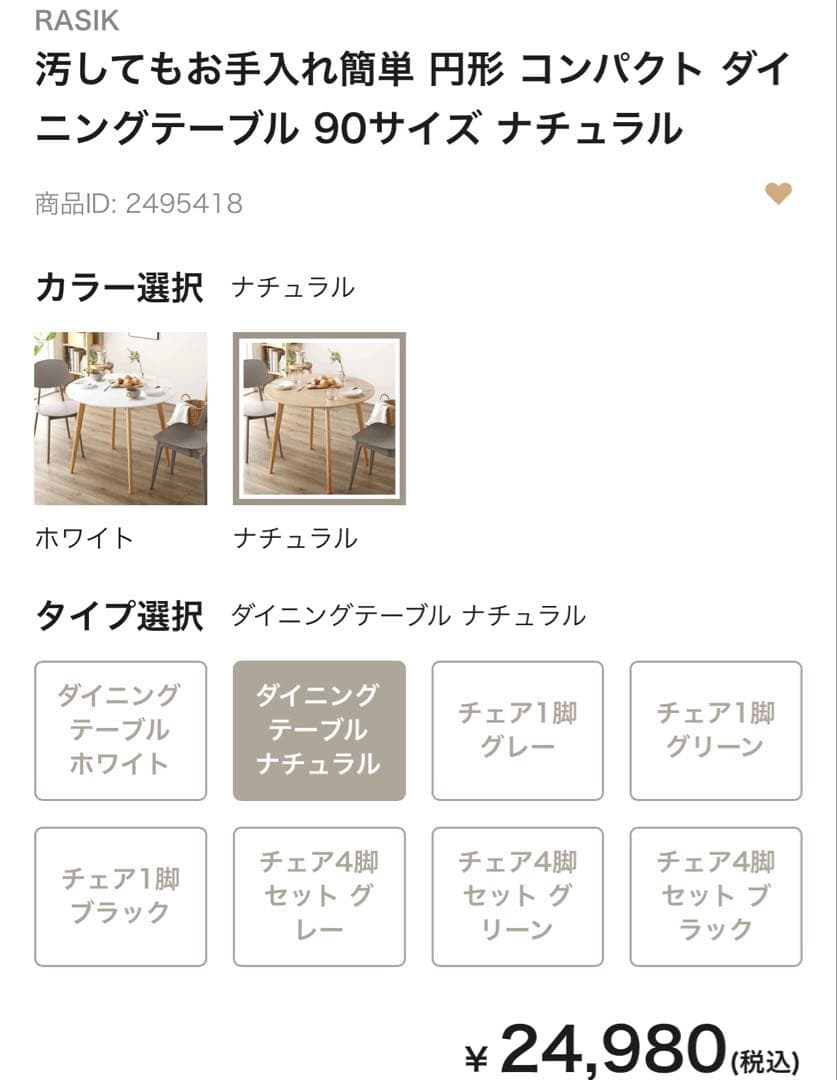Choose ダイニングテーブル ホワイト type option
Screen dimensions: 837x1080
coord(119,730)
